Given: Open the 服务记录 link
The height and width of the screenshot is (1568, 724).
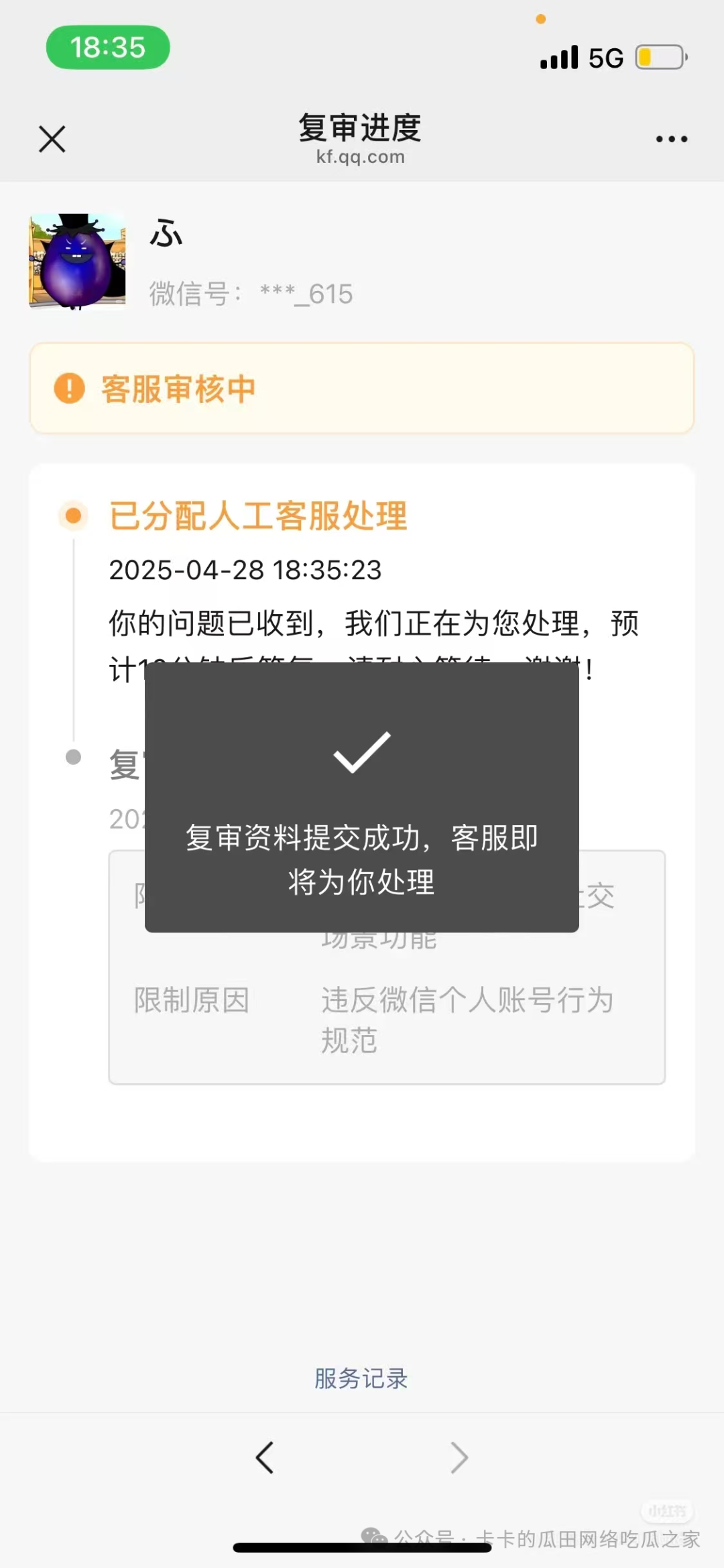Looking at the screenshot, I should 361,1378.
